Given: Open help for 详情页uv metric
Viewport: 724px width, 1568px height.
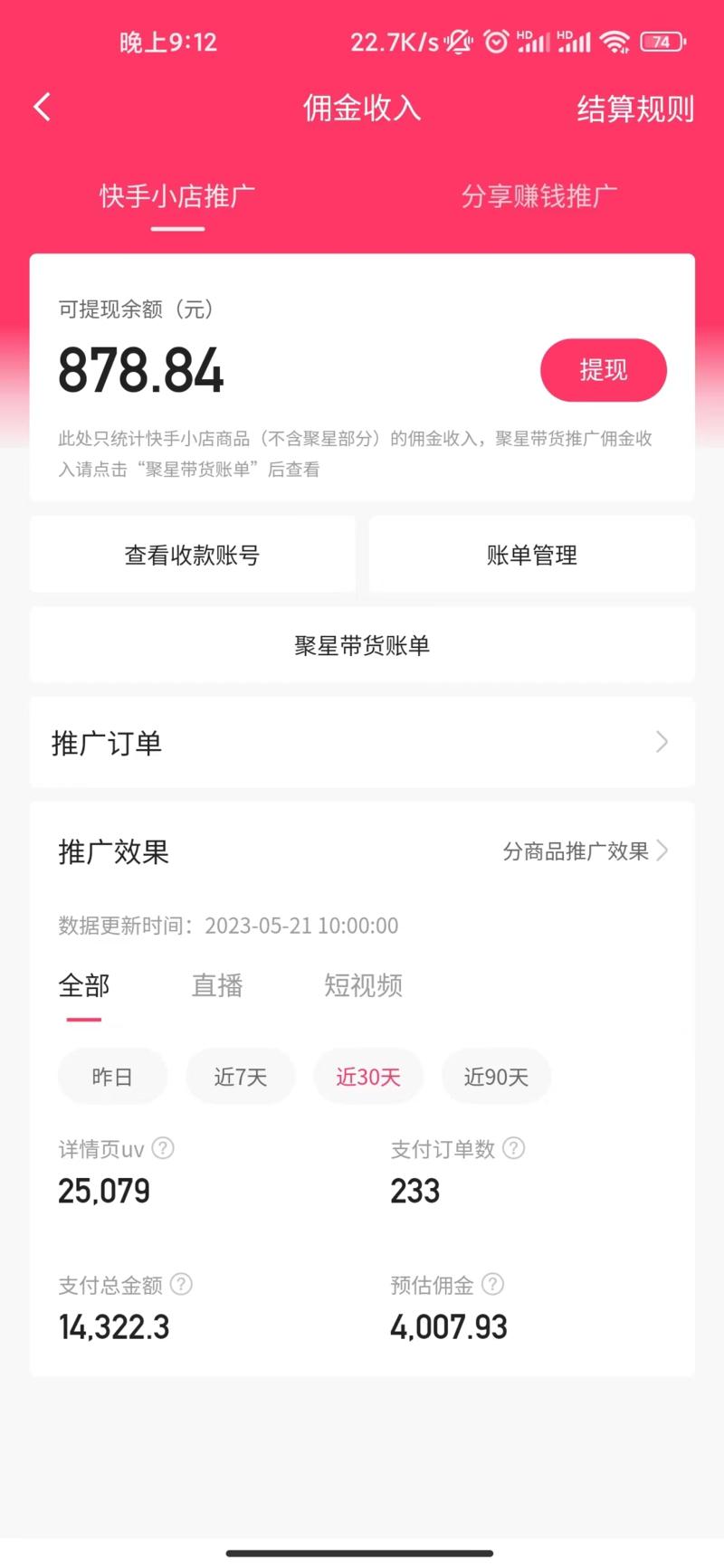Looking at the screenshot, I should click(x=164, y=1148).
